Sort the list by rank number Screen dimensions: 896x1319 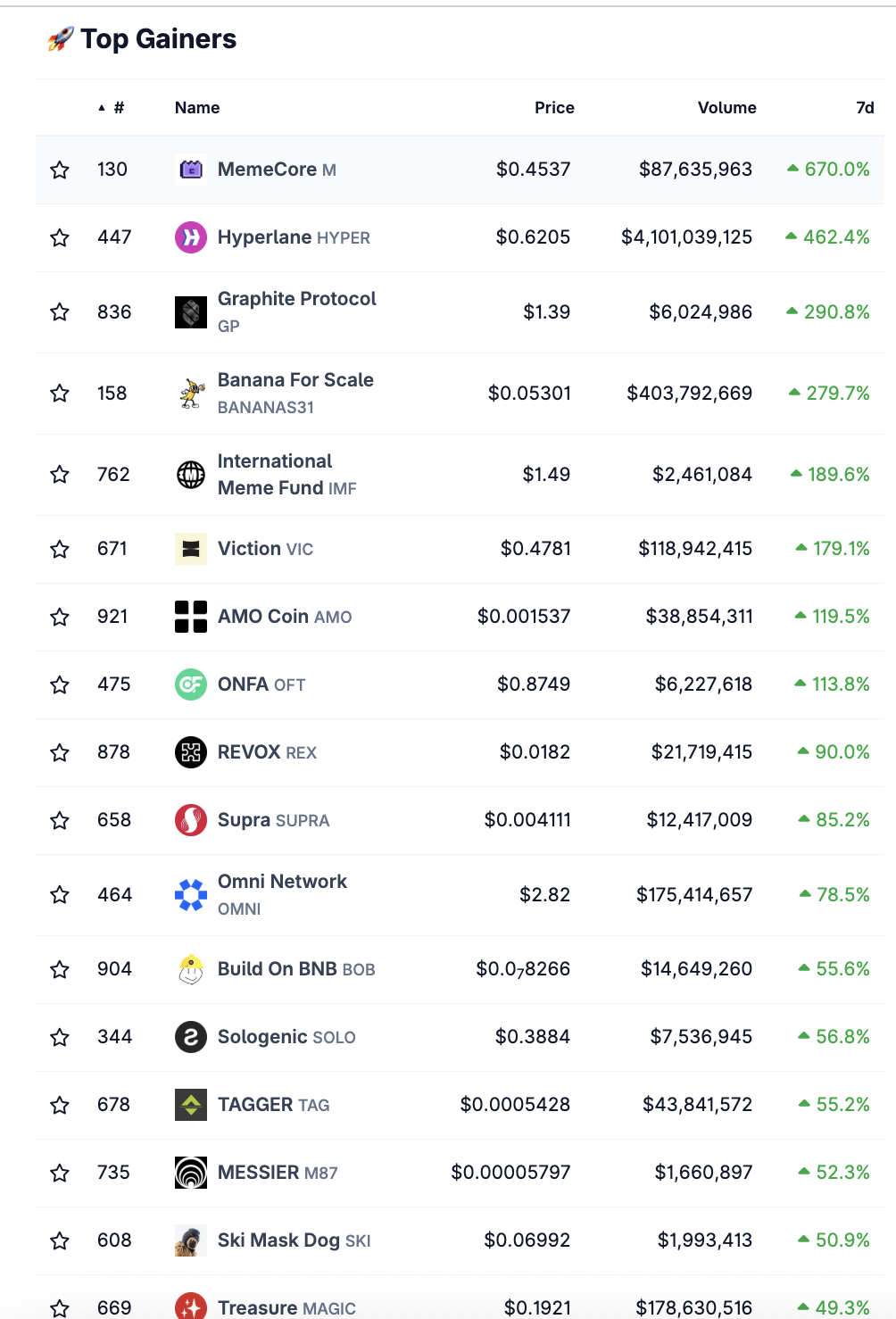coord(118,108)
